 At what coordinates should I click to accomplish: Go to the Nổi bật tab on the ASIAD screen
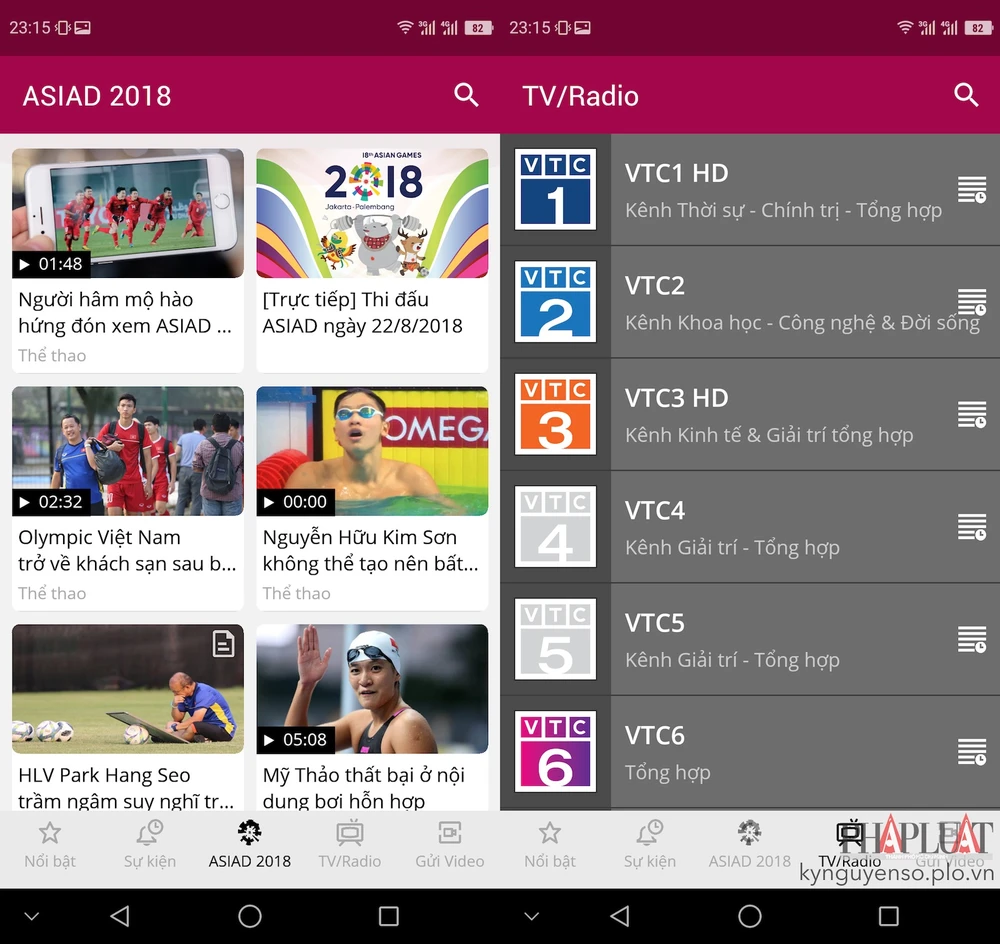click(50, 845)
